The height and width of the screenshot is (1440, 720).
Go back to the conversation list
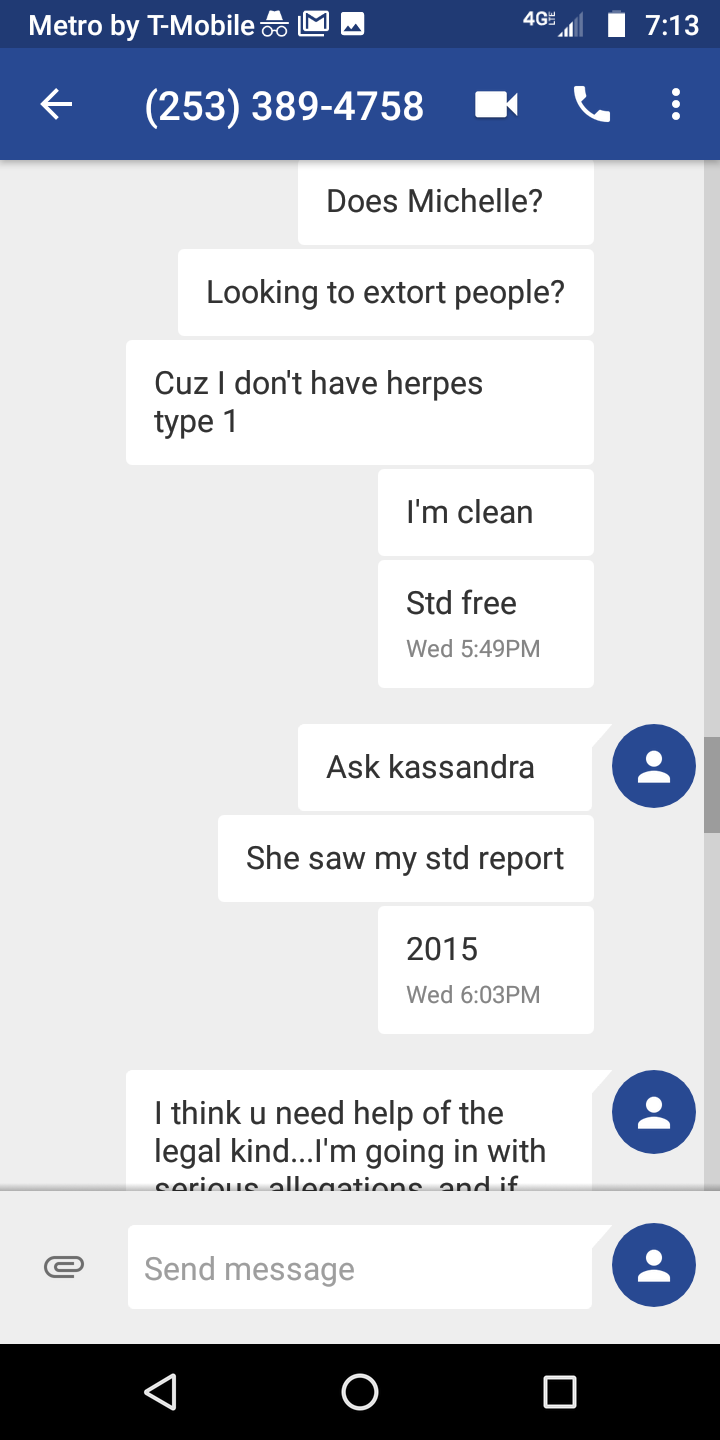(57, 105)
